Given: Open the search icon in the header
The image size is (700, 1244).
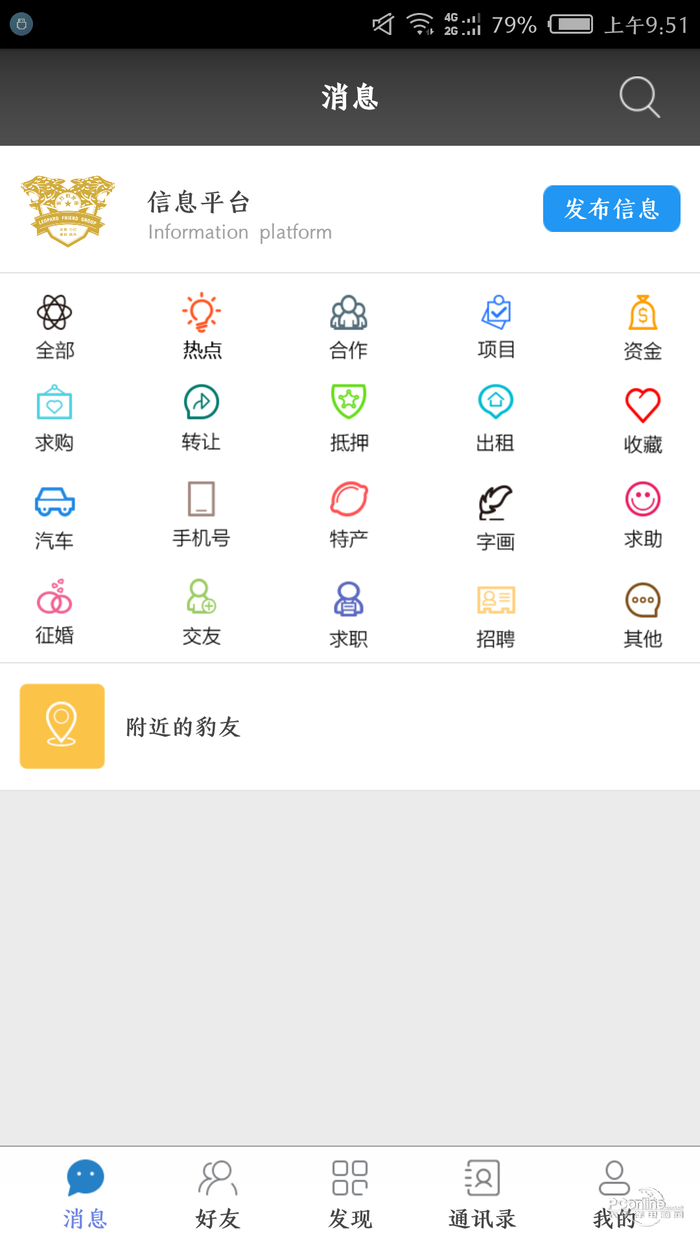Looking at the screenshot, I should [x=639, y=98].
